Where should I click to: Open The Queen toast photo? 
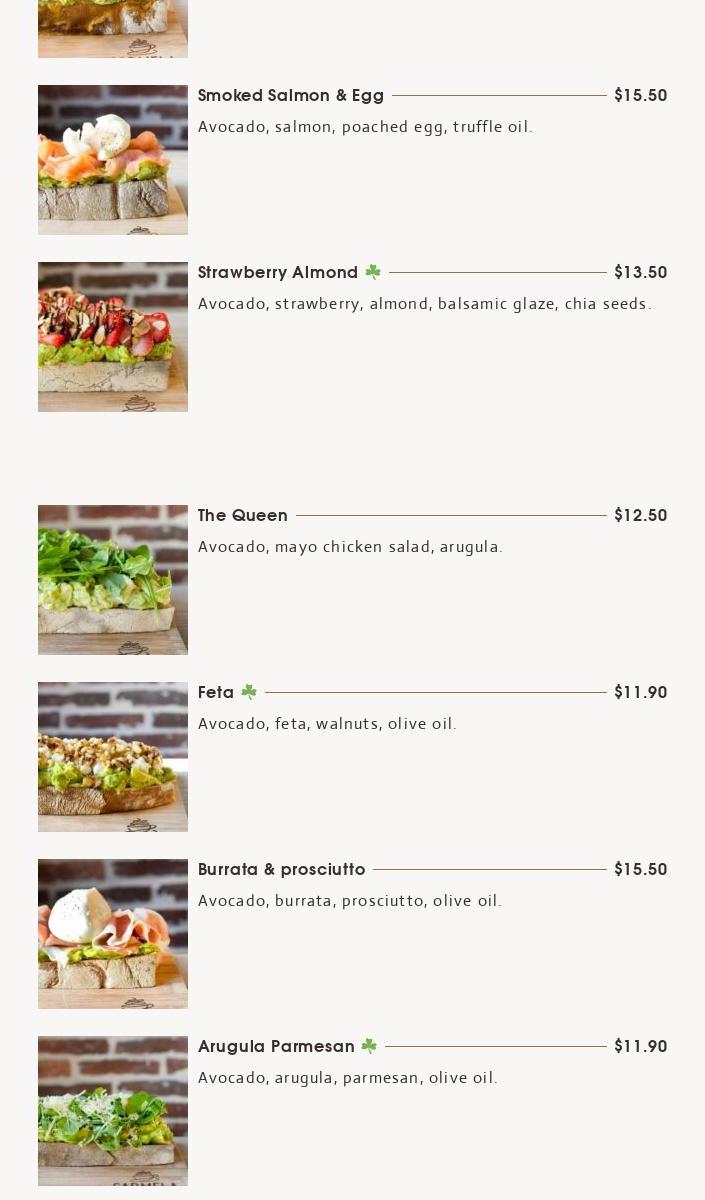pyautogui.click(x=113, y=580)
